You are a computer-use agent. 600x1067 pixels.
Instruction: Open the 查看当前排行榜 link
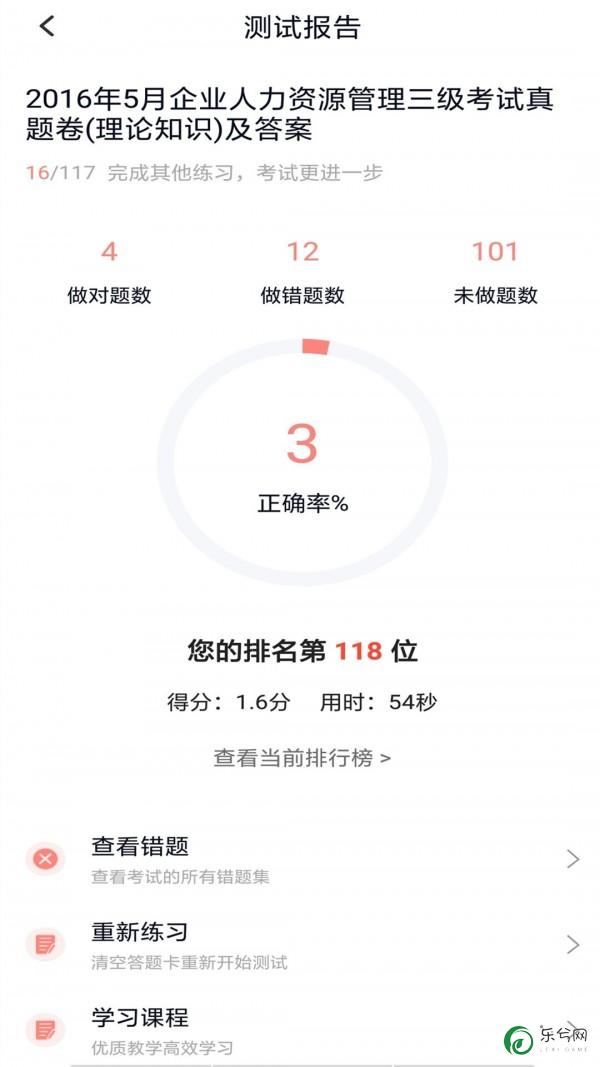point(301,758)
